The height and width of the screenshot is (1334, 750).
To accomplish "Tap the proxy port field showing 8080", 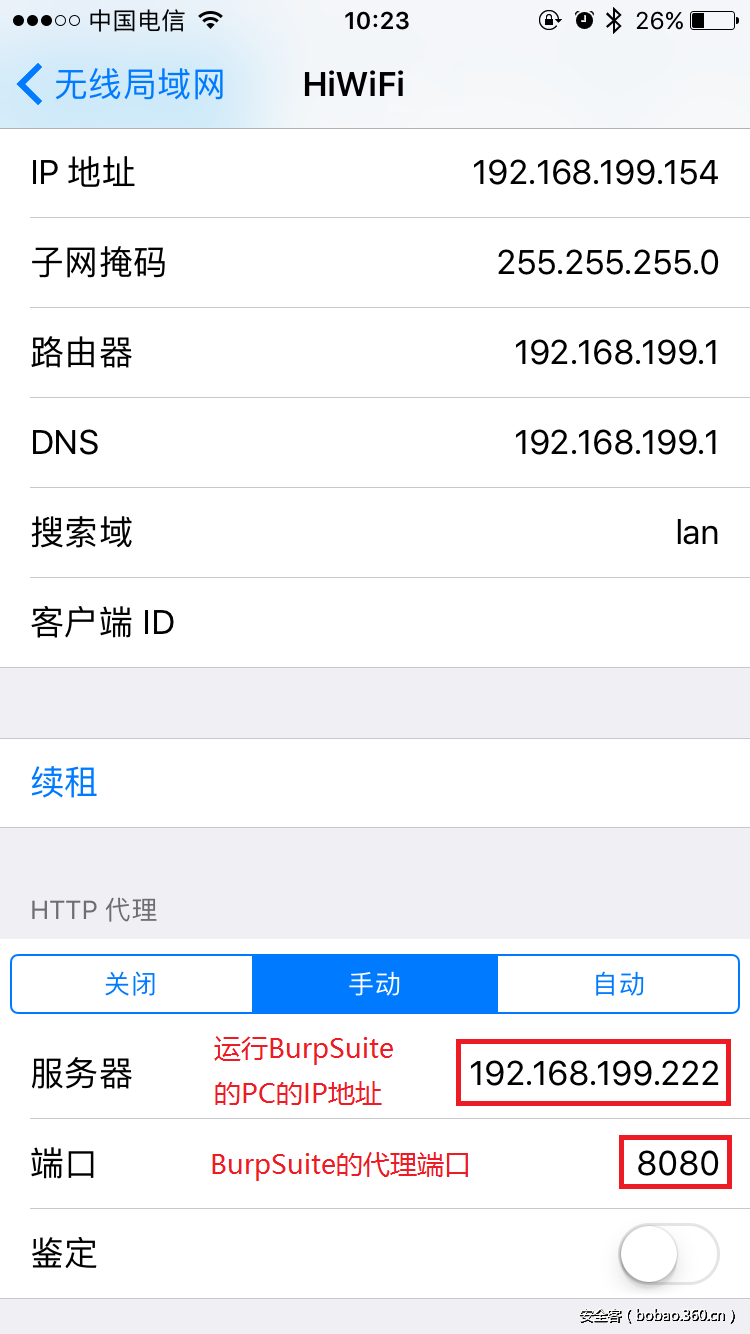I will pos(675,1162).
